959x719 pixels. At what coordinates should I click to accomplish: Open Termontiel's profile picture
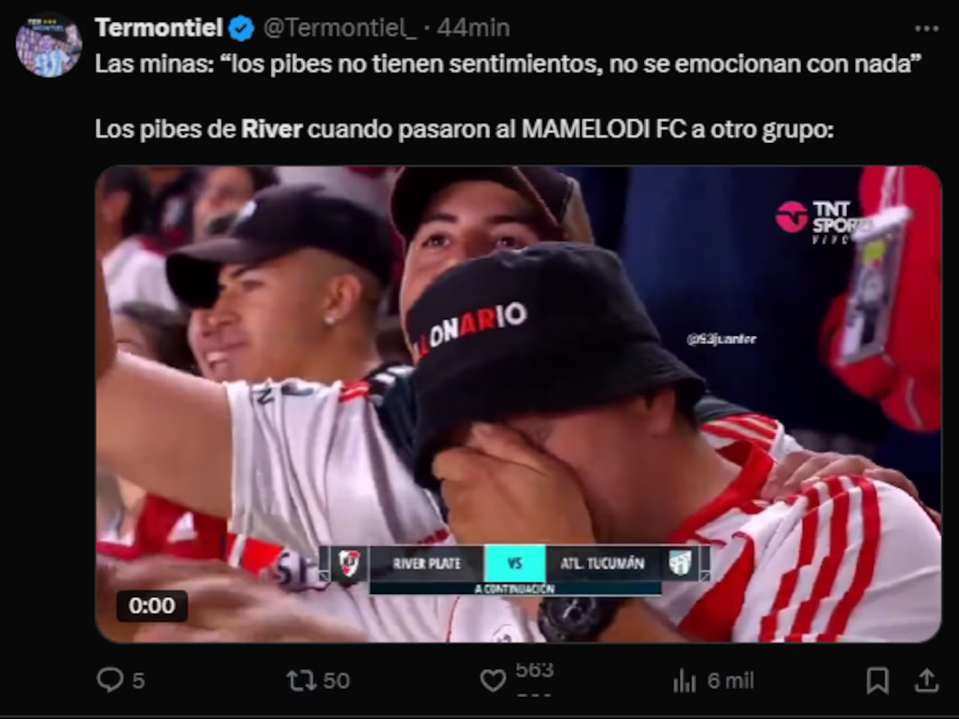[x=48, y=45]
